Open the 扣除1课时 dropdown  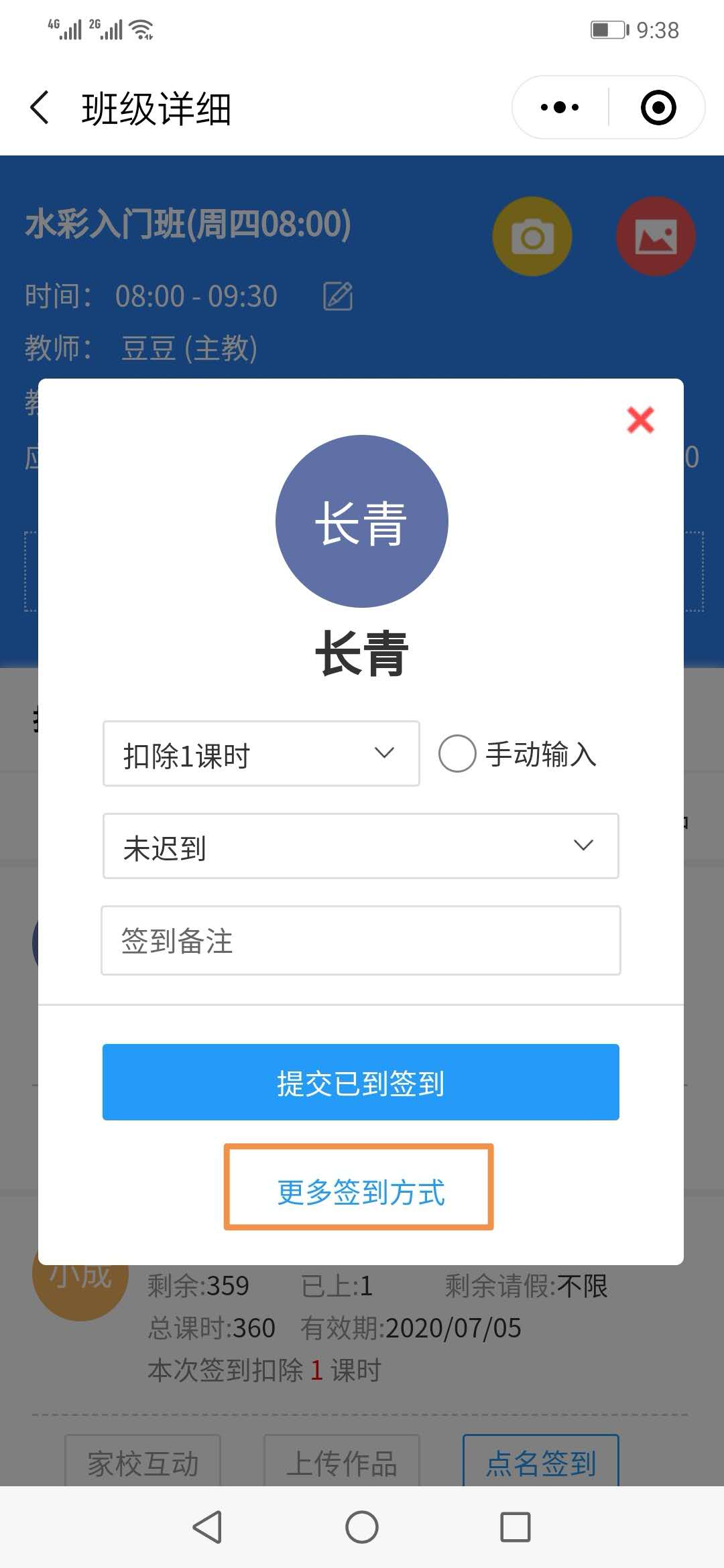point(261,754)
